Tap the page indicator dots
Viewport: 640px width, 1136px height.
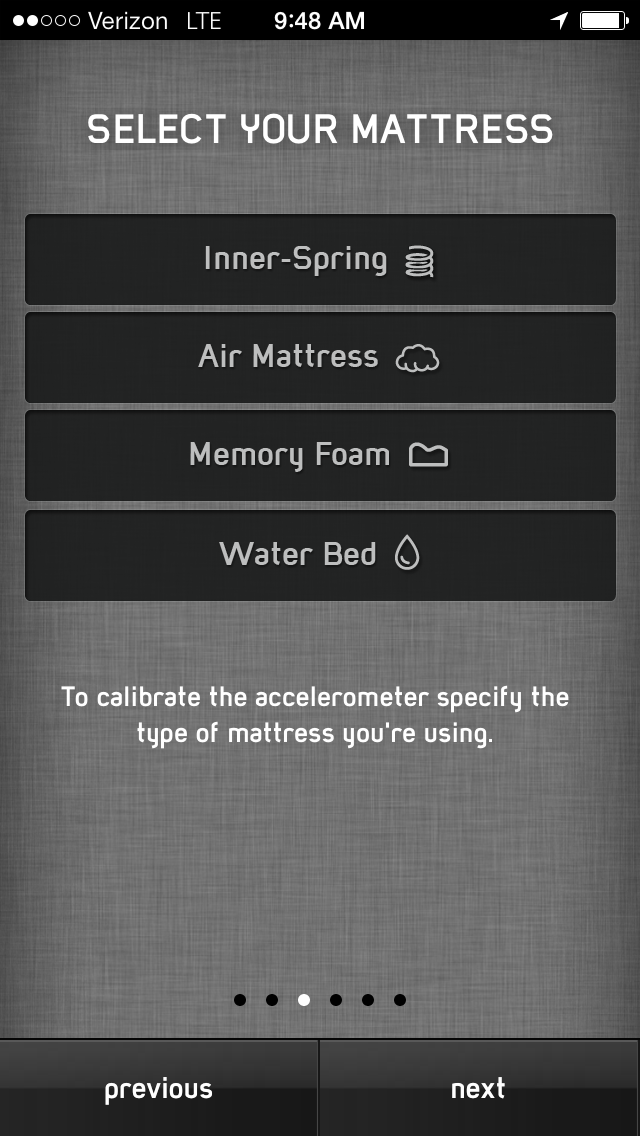[x=320, y=1000]
